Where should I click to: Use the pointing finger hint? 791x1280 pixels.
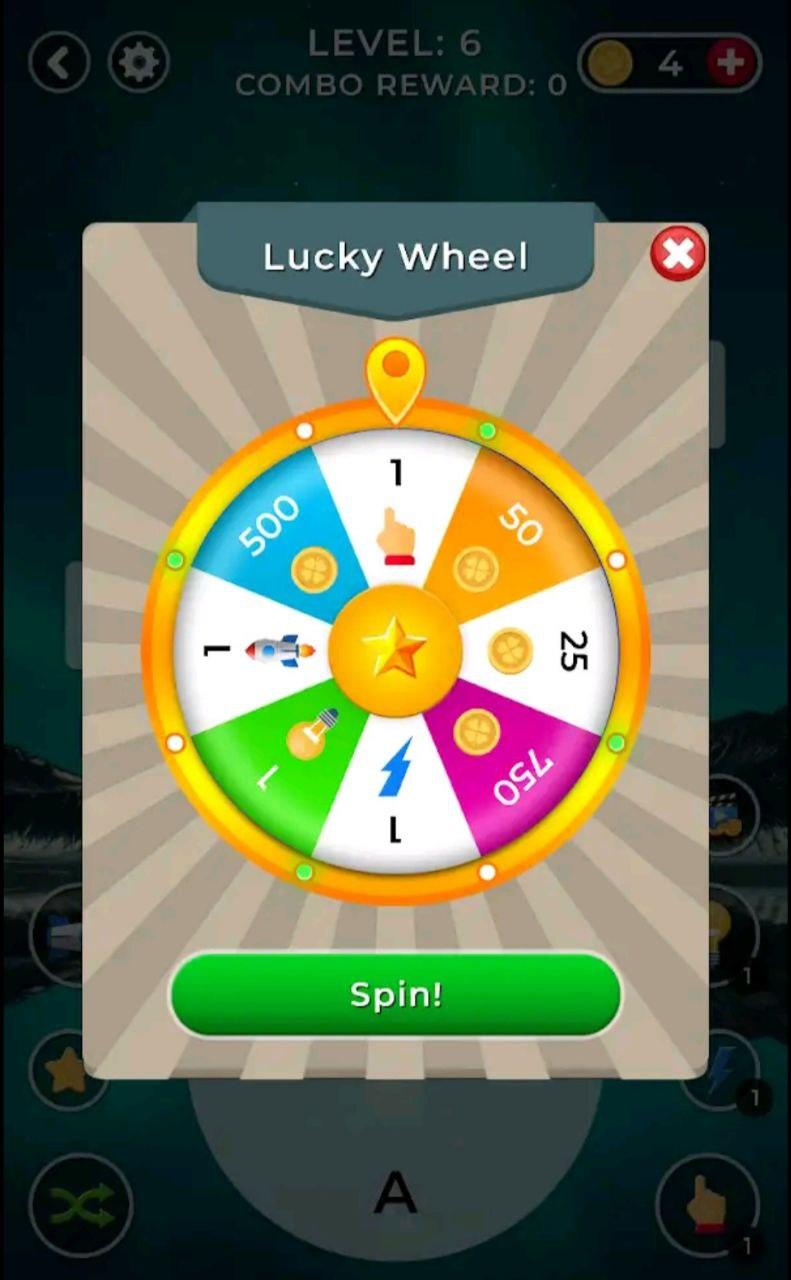(x=707, y=1205)
